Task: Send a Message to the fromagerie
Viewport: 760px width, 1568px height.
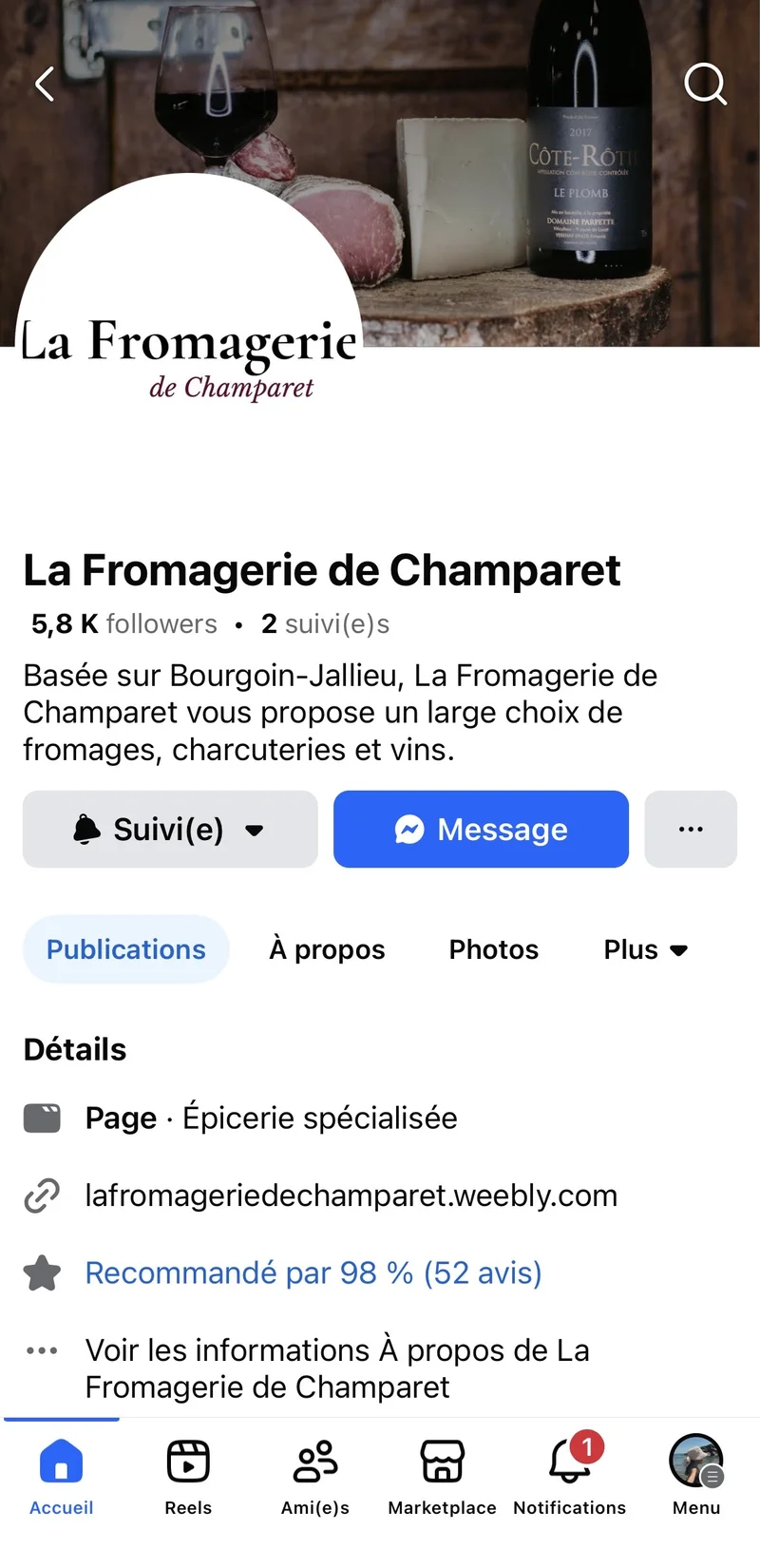Action: pyautogui.click(x=480, y=829)
